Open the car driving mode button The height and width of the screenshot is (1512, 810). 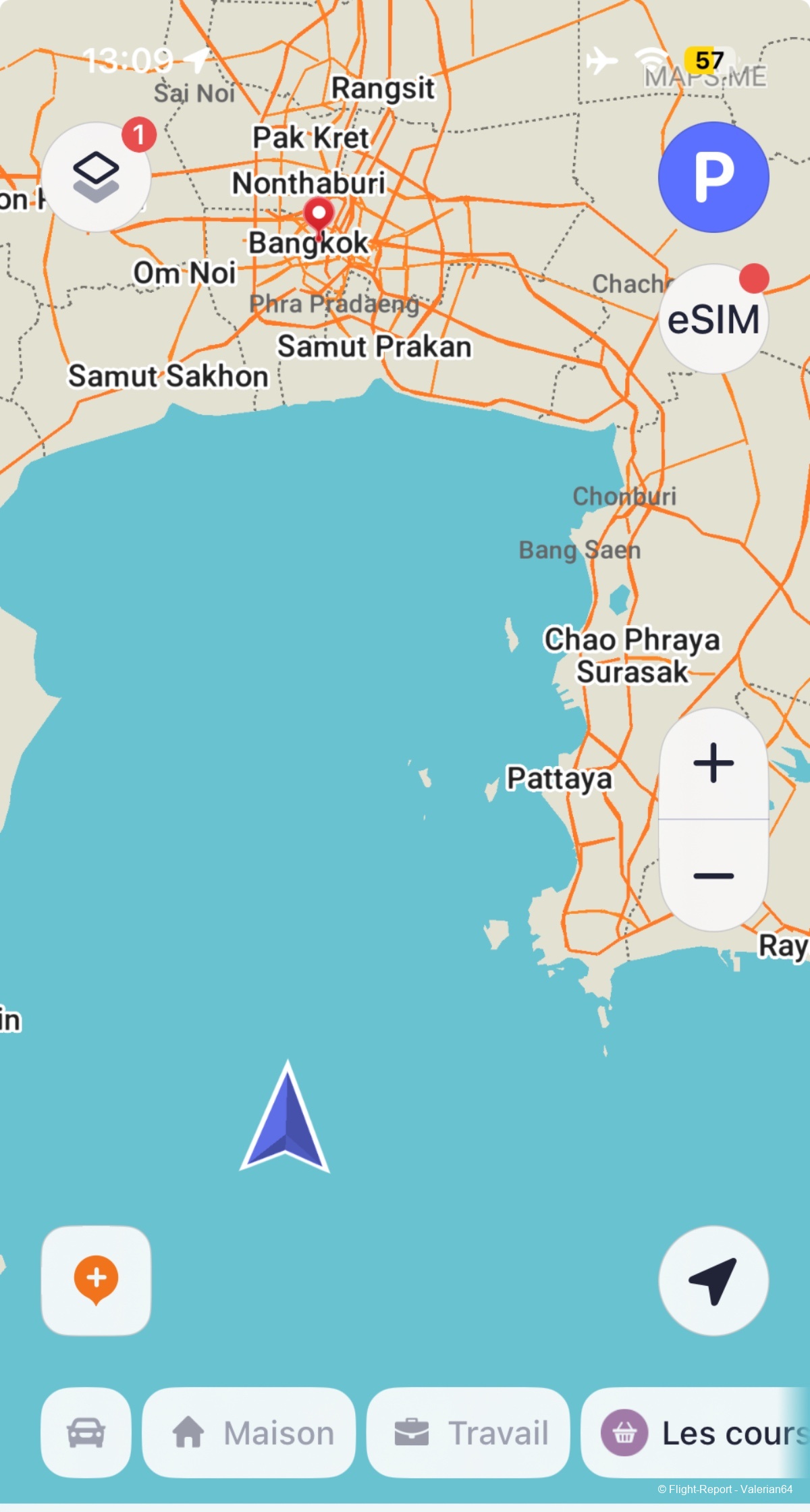coord(86,1432)
